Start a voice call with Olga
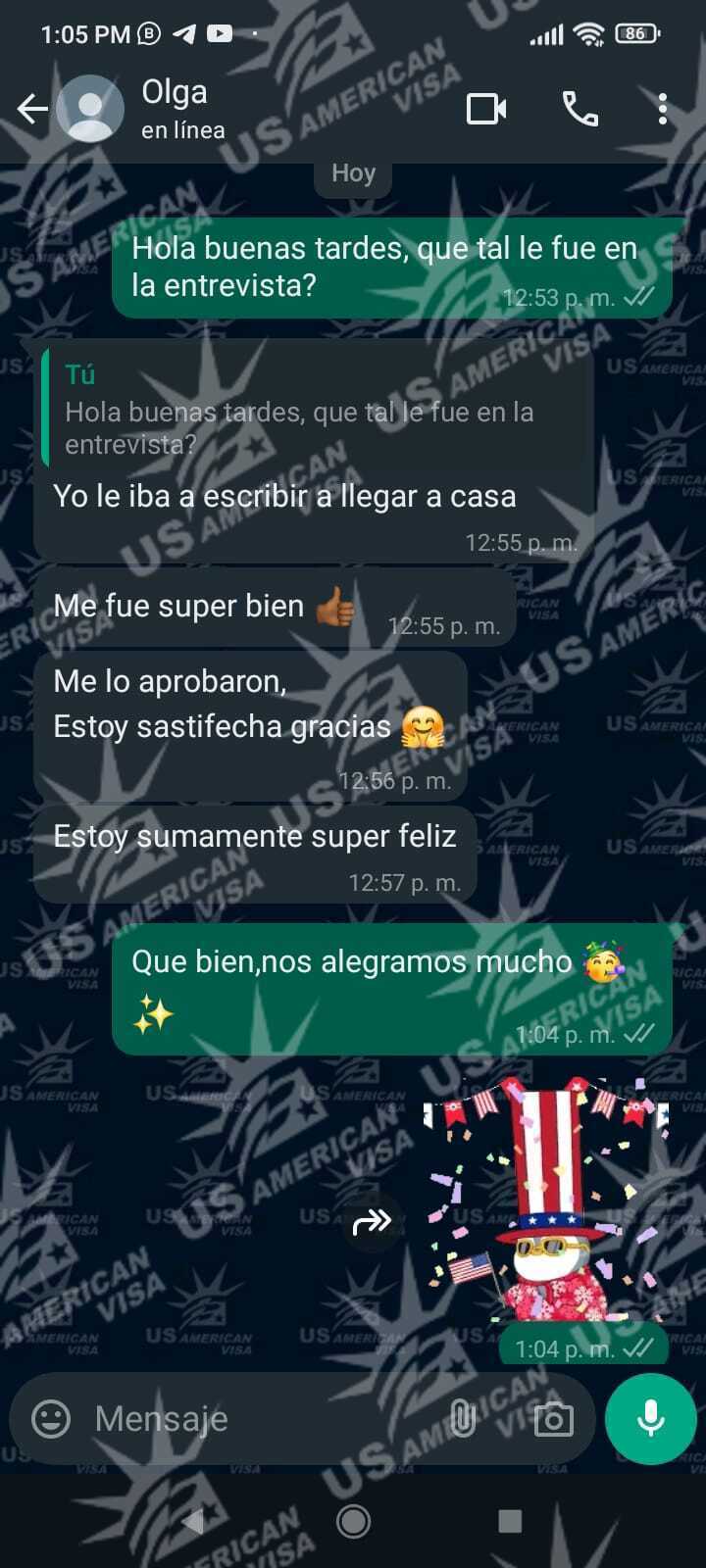The image size is (706, 1568). coord(580,109)
